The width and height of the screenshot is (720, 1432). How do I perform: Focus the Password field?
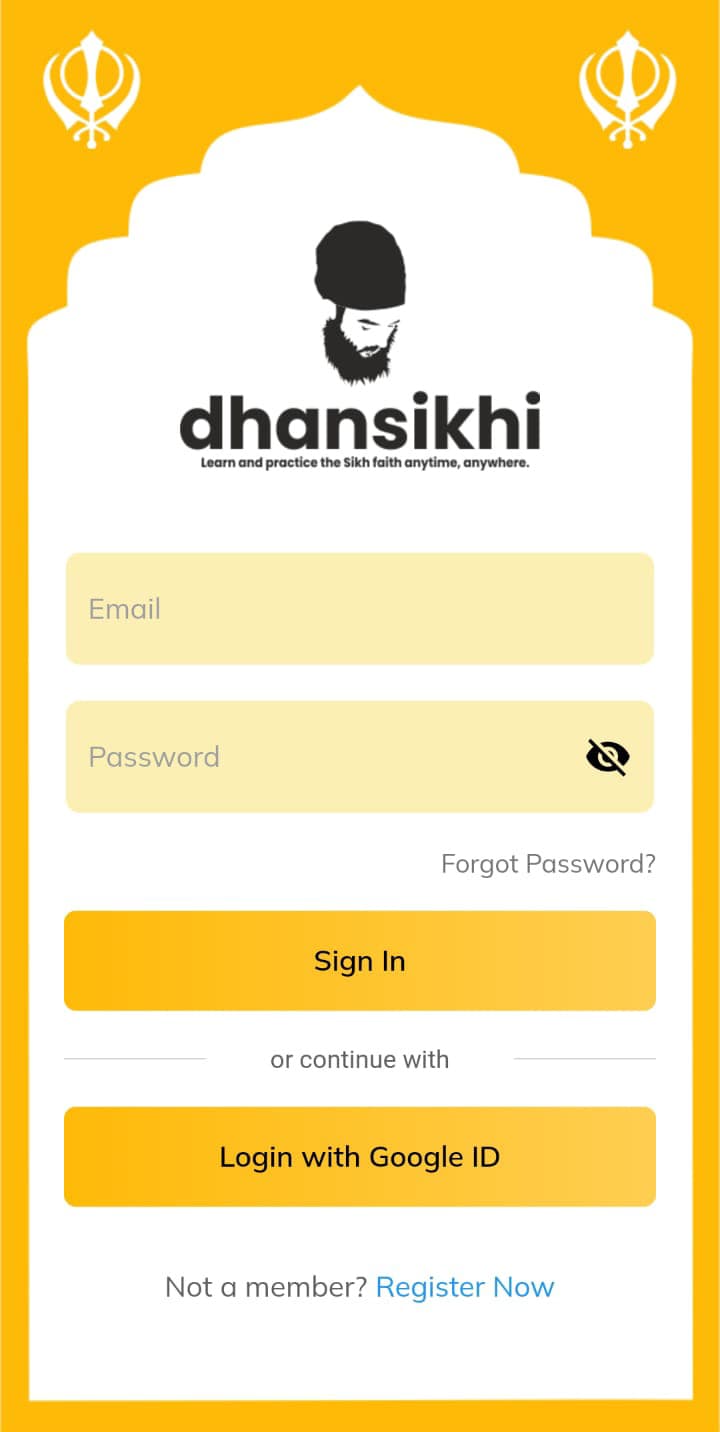pyautogui.click(x=320, y=757)
